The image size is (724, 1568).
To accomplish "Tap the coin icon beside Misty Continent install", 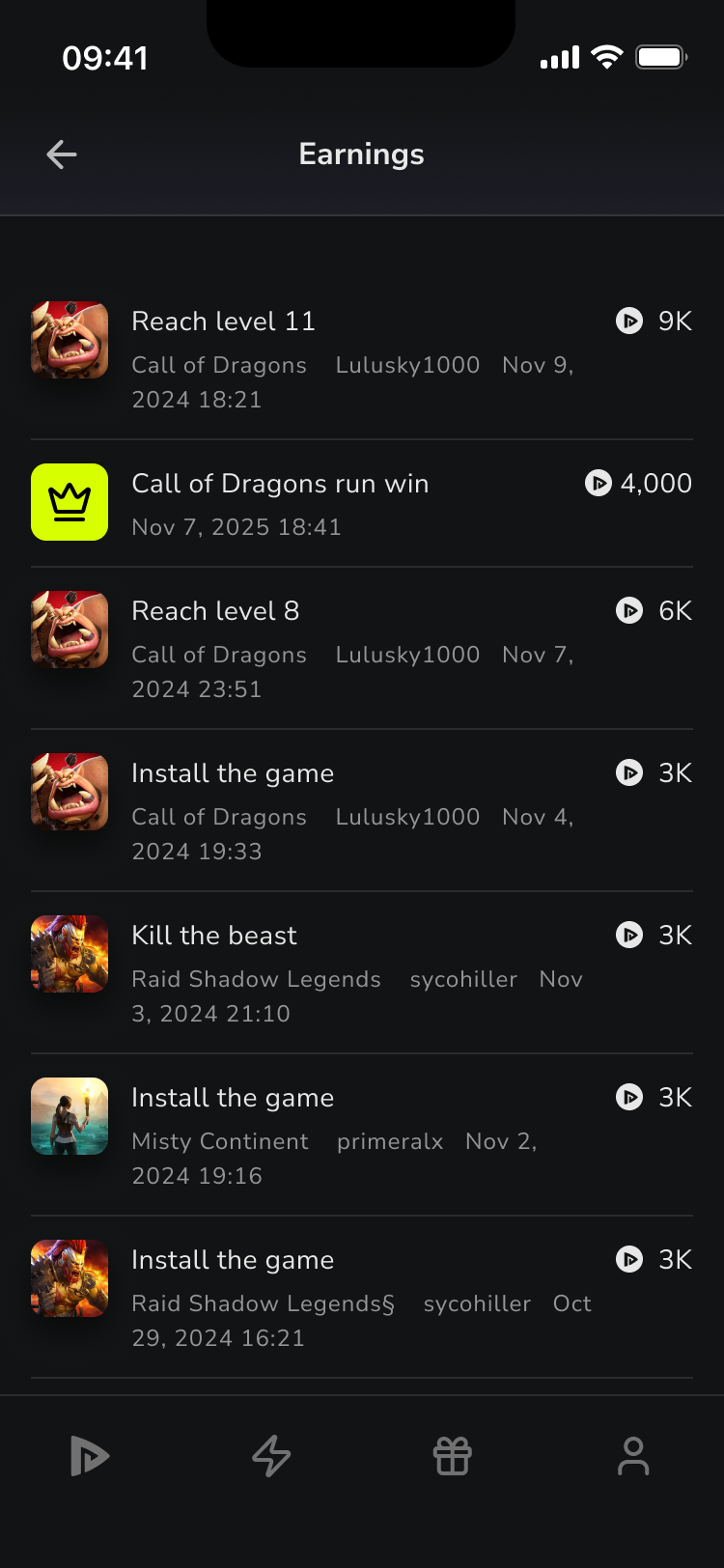I will click(x=629, y=1097).
